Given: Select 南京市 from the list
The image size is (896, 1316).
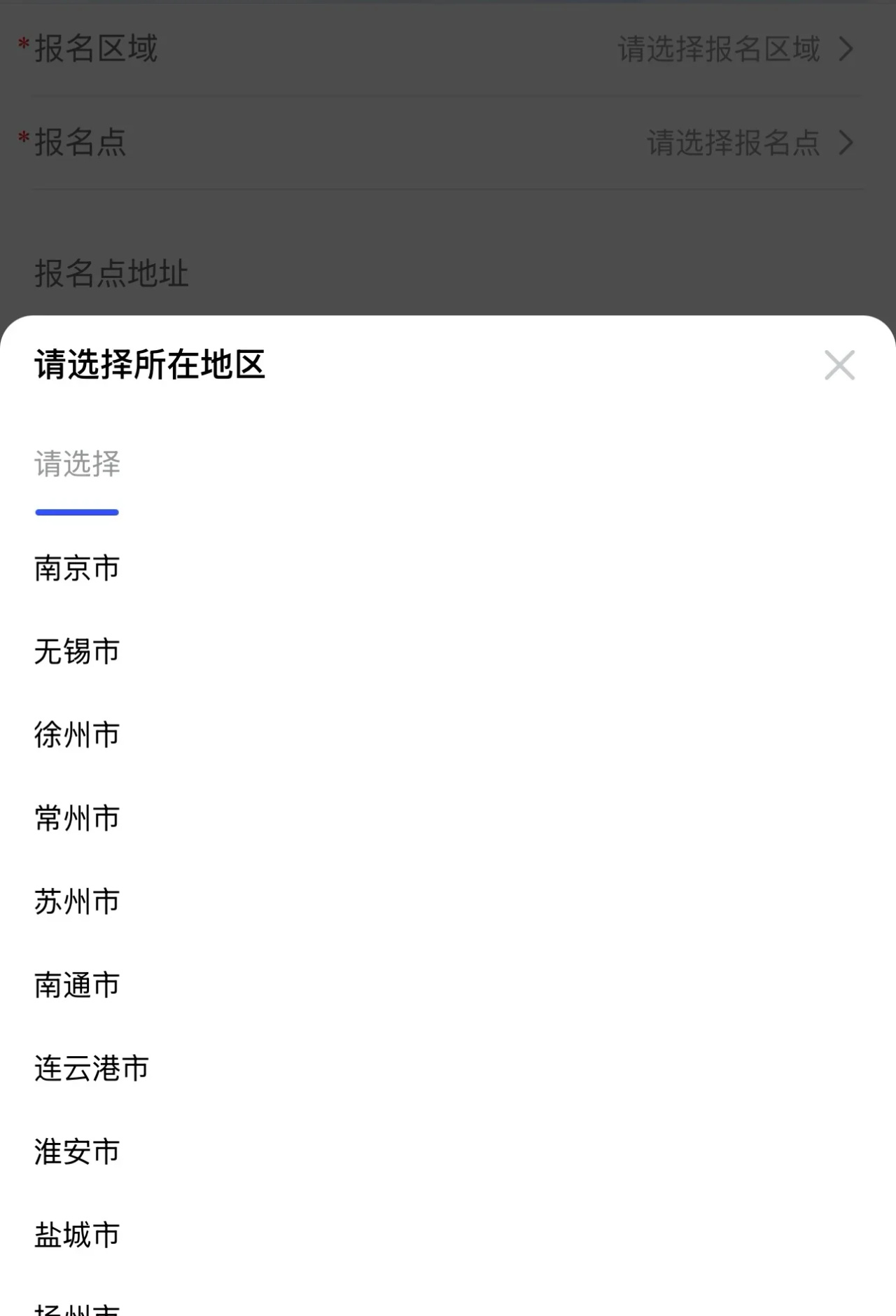Looking at the screenshot, I should (77, 568).
